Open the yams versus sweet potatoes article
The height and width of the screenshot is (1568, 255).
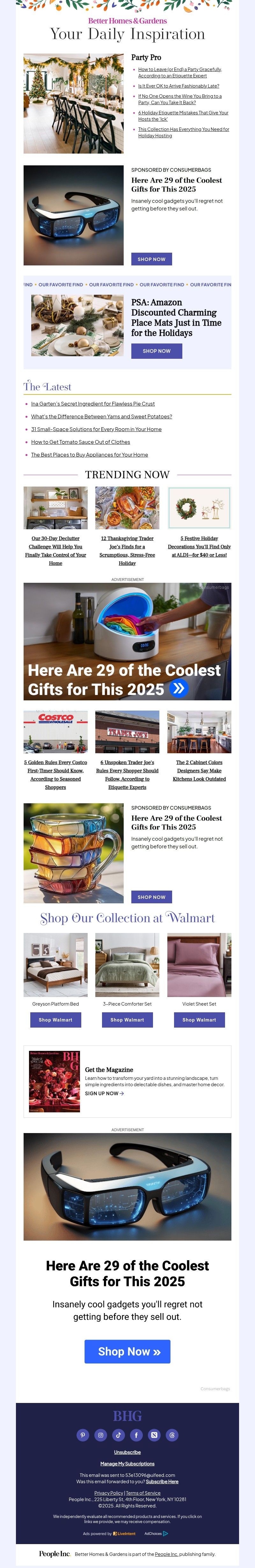tap(101, 416)
